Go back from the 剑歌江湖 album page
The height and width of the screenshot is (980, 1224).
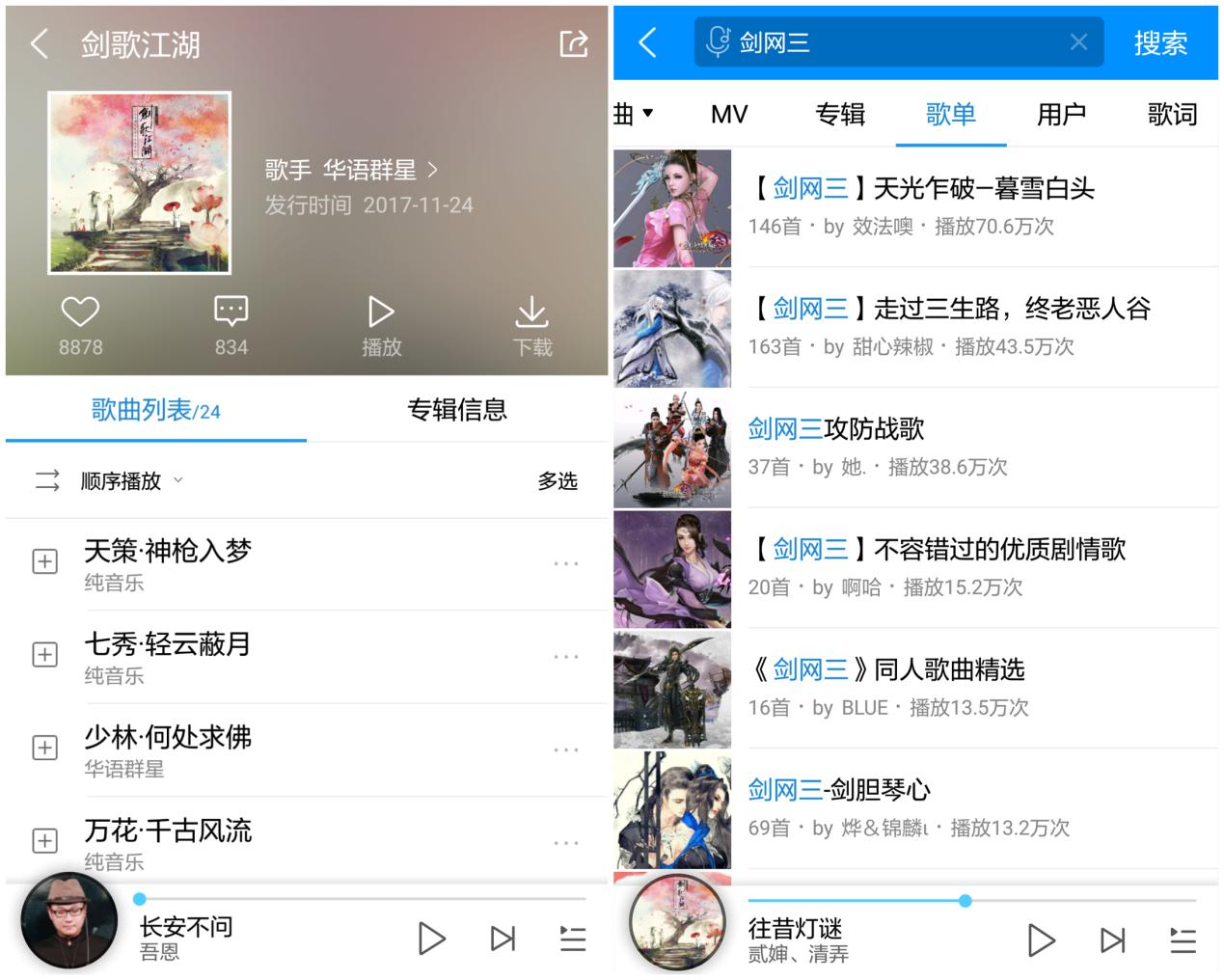(x=40, y=43)
